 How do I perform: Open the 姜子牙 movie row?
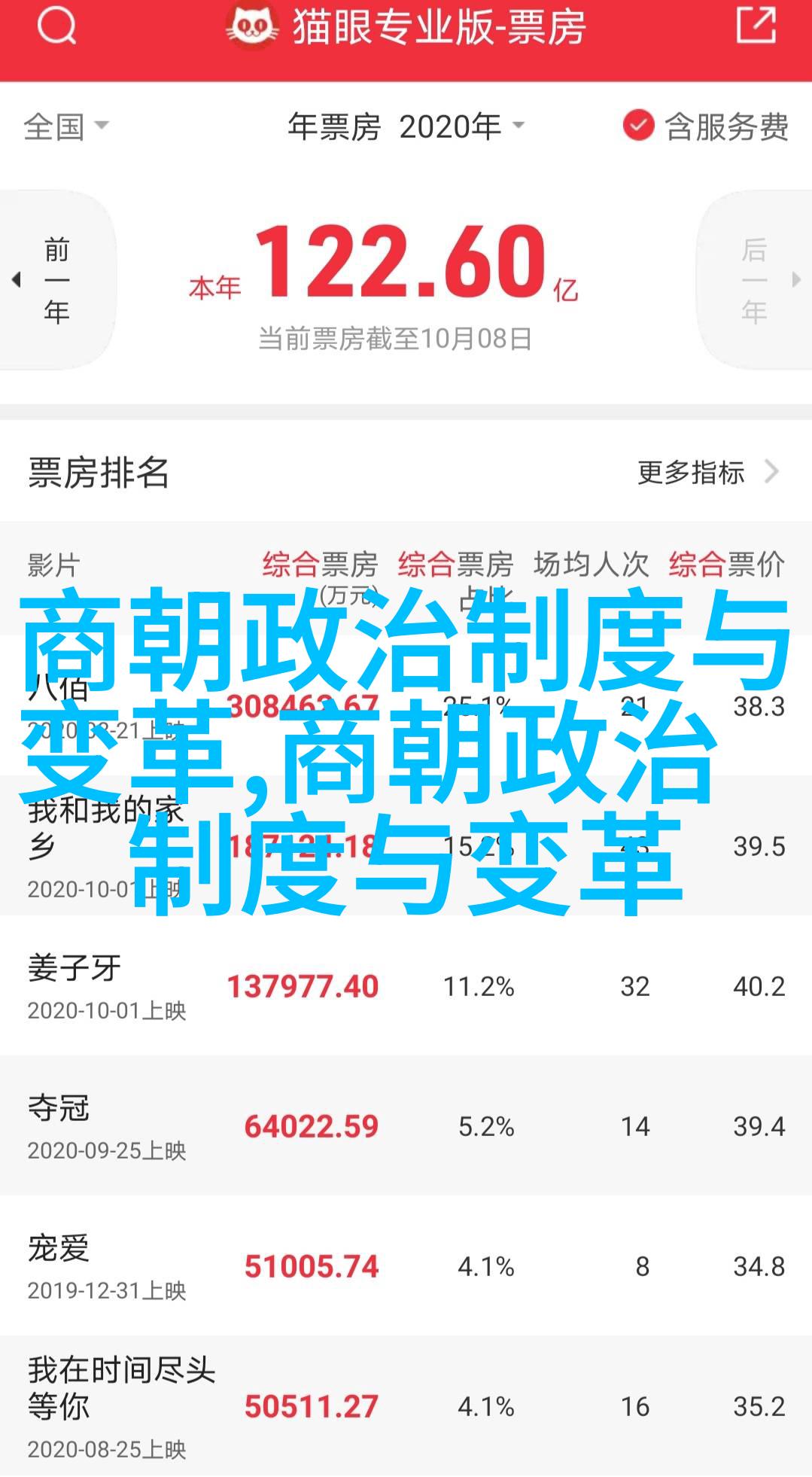click(x=406, y=986)
